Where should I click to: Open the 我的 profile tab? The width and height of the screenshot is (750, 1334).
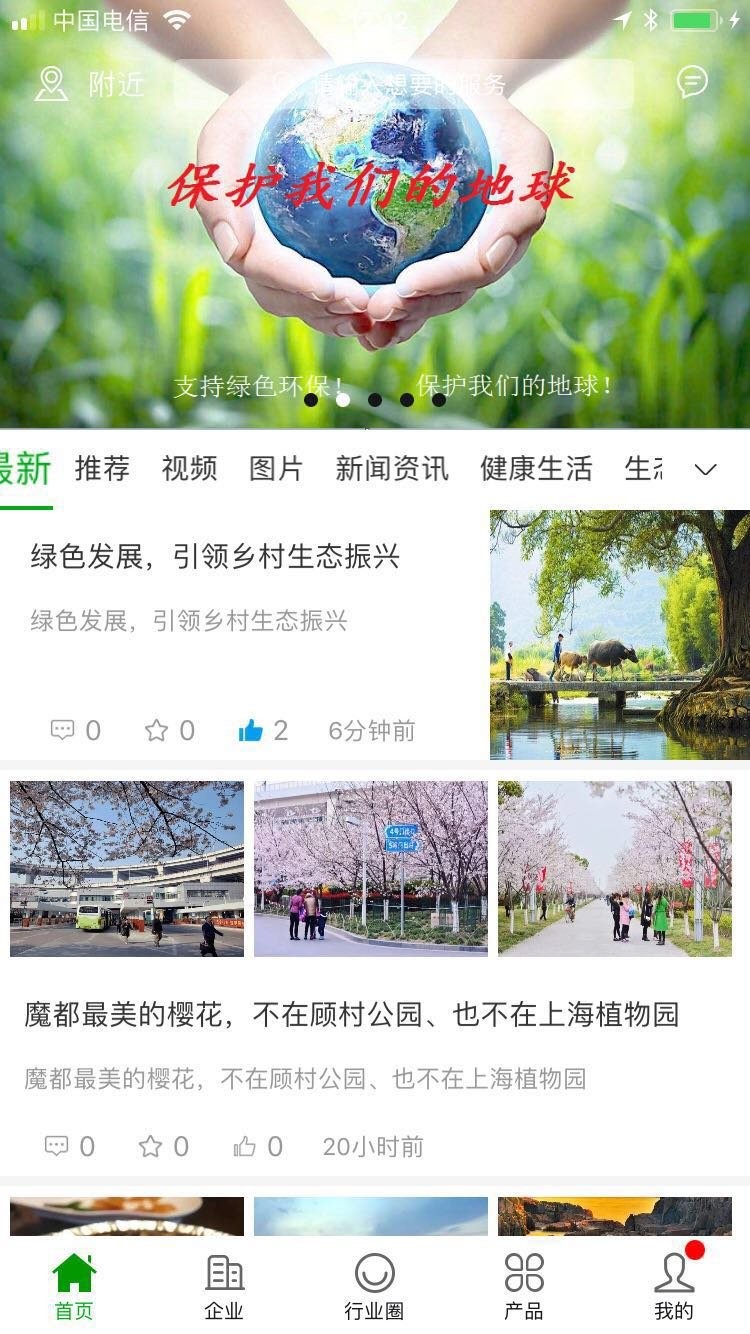click(x=674, y=1286)
